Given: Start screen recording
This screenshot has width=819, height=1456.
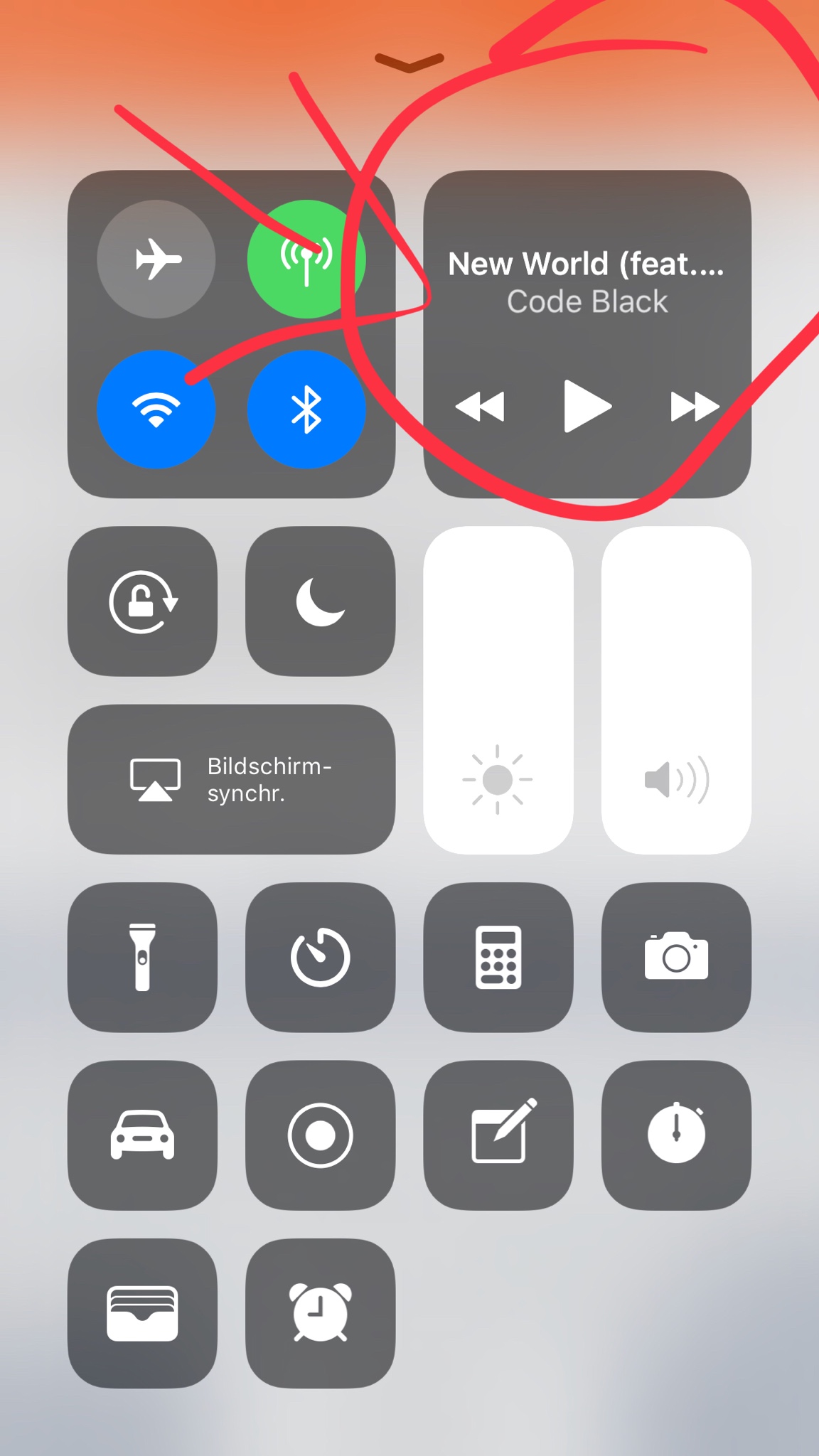Looking at the screenshot, I should [320, 1135].
